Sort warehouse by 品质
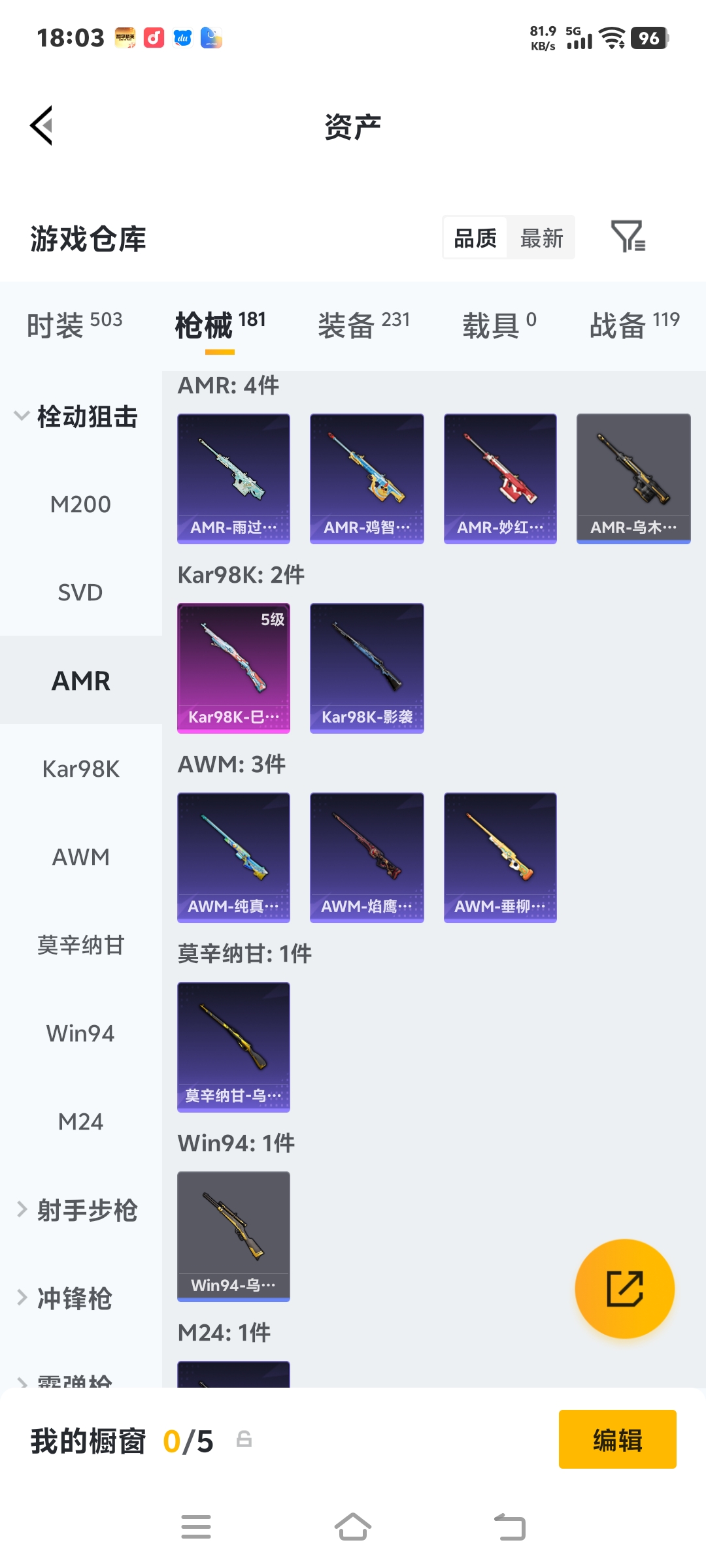This screenshot has width=706, height=1568. pos(475,238)
